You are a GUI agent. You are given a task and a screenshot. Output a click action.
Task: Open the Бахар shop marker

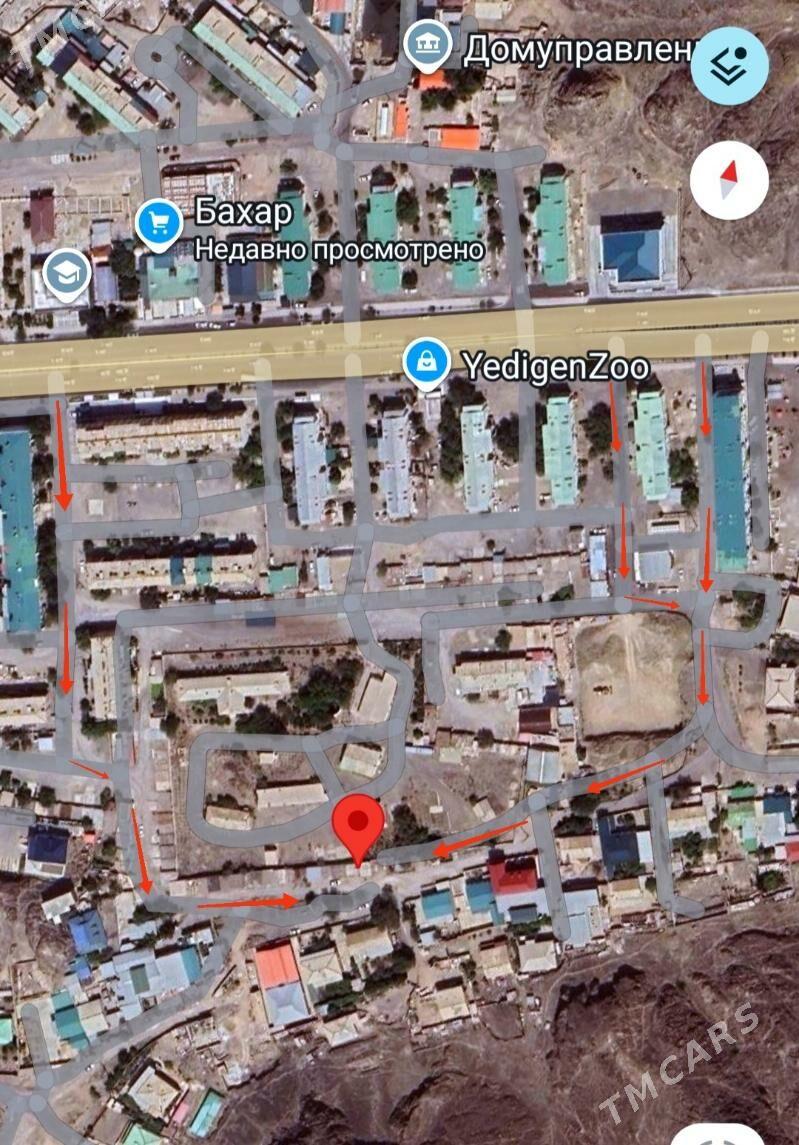158,225
